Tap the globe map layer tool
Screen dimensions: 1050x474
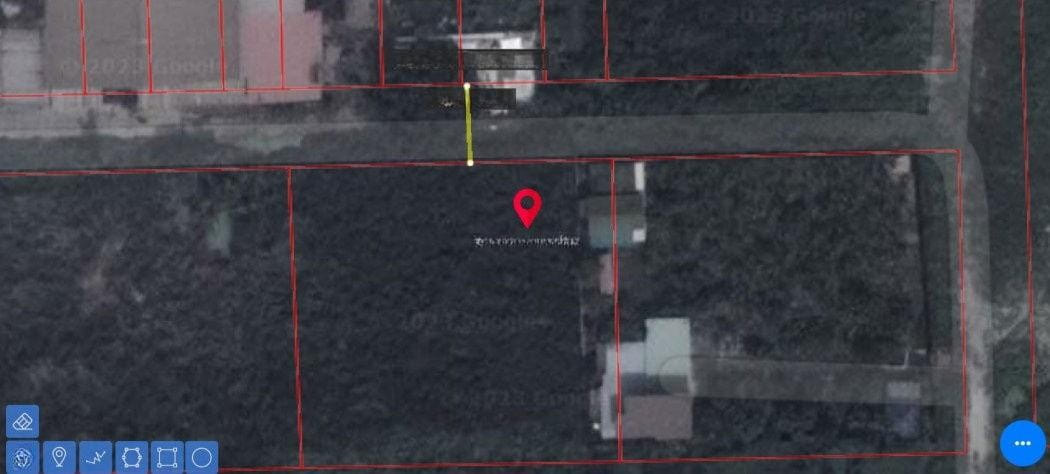click(x=22, y=458)
